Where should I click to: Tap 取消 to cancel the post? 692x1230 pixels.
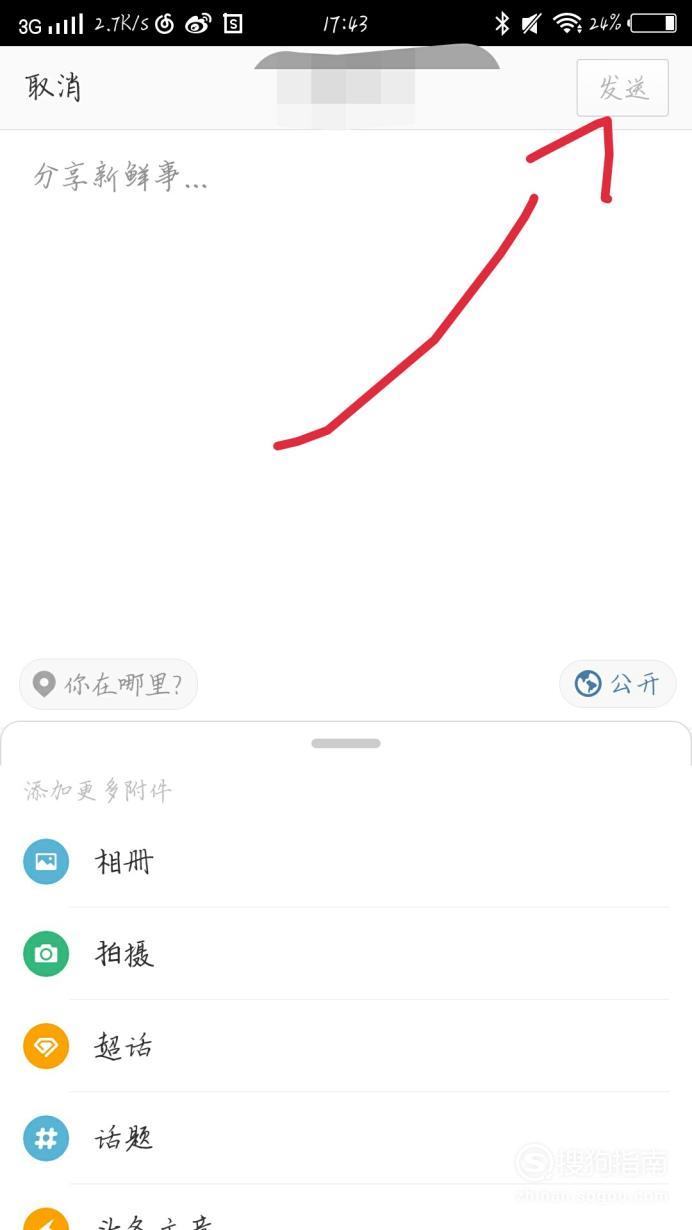coord(53,88)
